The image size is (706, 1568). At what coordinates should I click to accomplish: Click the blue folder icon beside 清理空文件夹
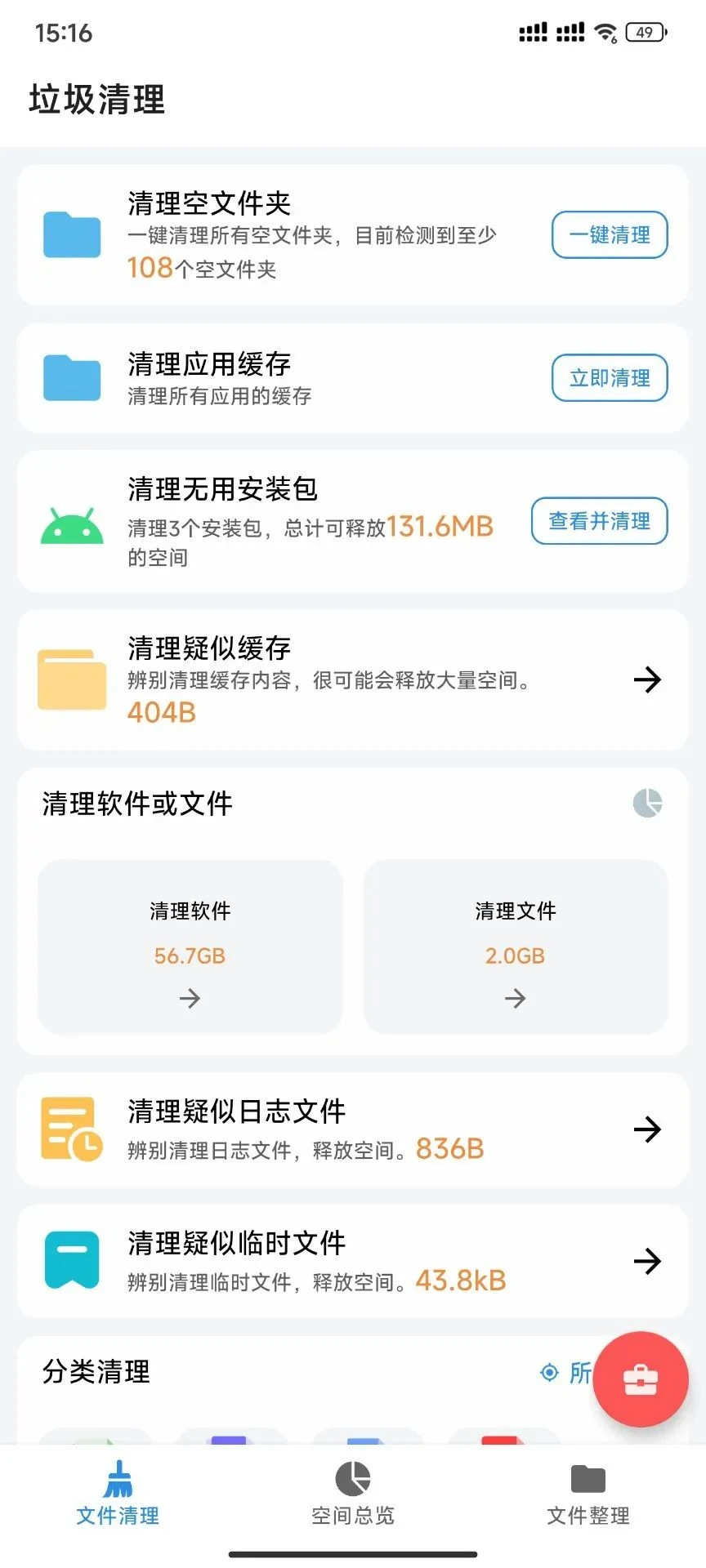tap(72, 235)
